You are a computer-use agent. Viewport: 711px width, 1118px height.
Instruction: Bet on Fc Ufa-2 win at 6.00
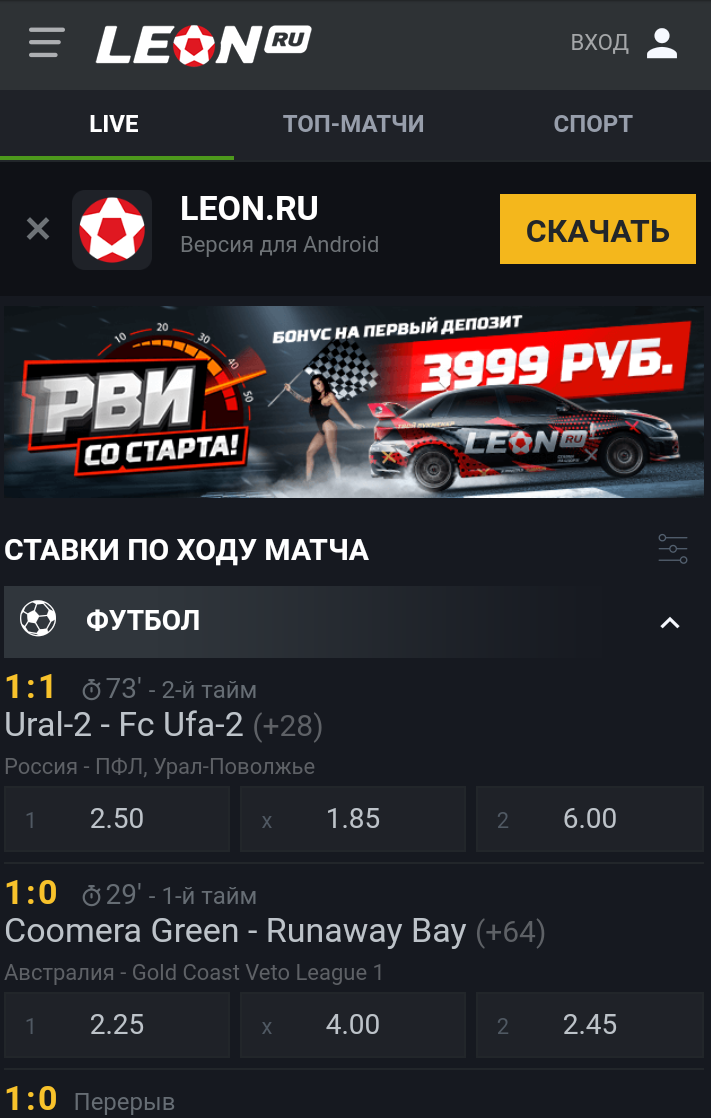click(x=589, y=819)
